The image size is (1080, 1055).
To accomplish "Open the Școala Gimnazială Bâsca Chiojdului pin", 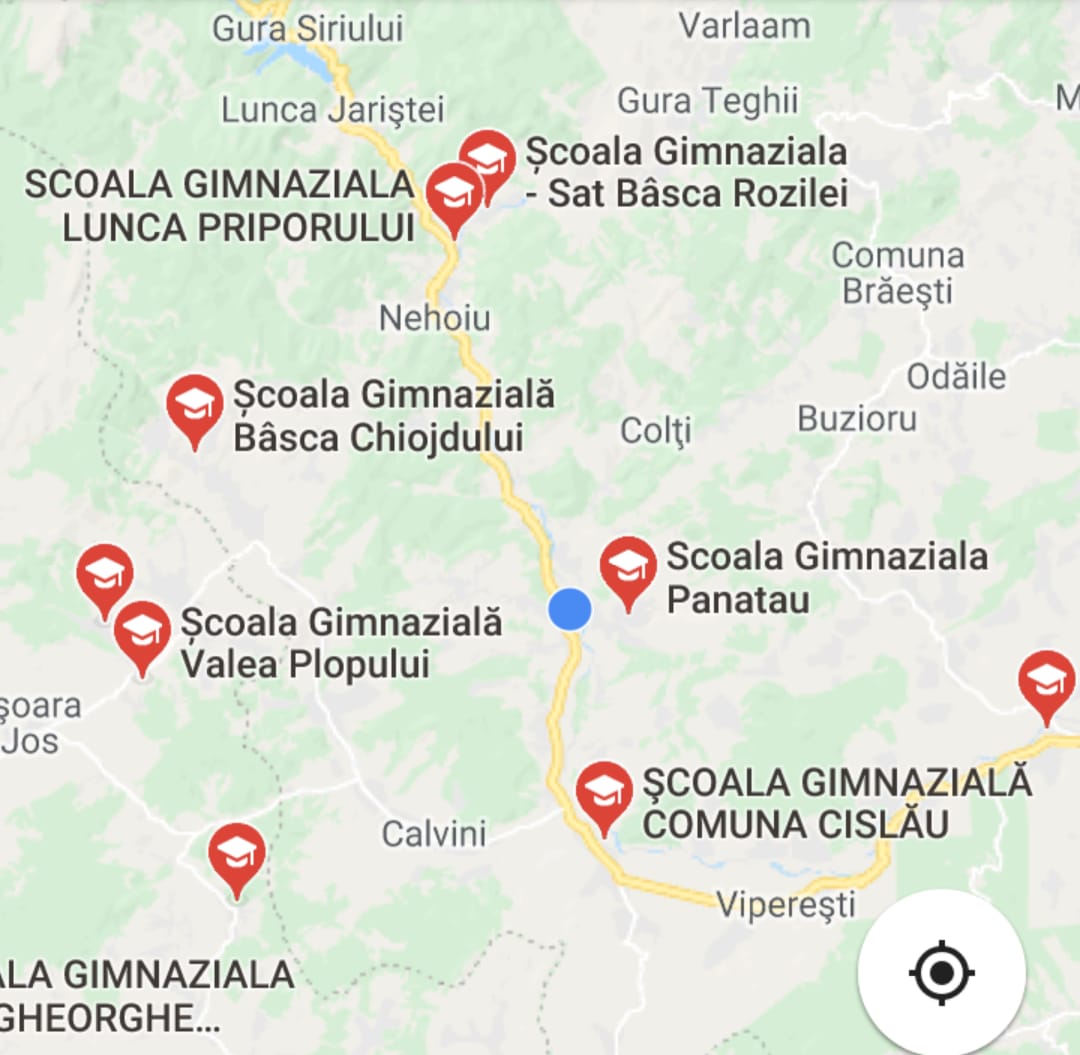I will [195, 404].
